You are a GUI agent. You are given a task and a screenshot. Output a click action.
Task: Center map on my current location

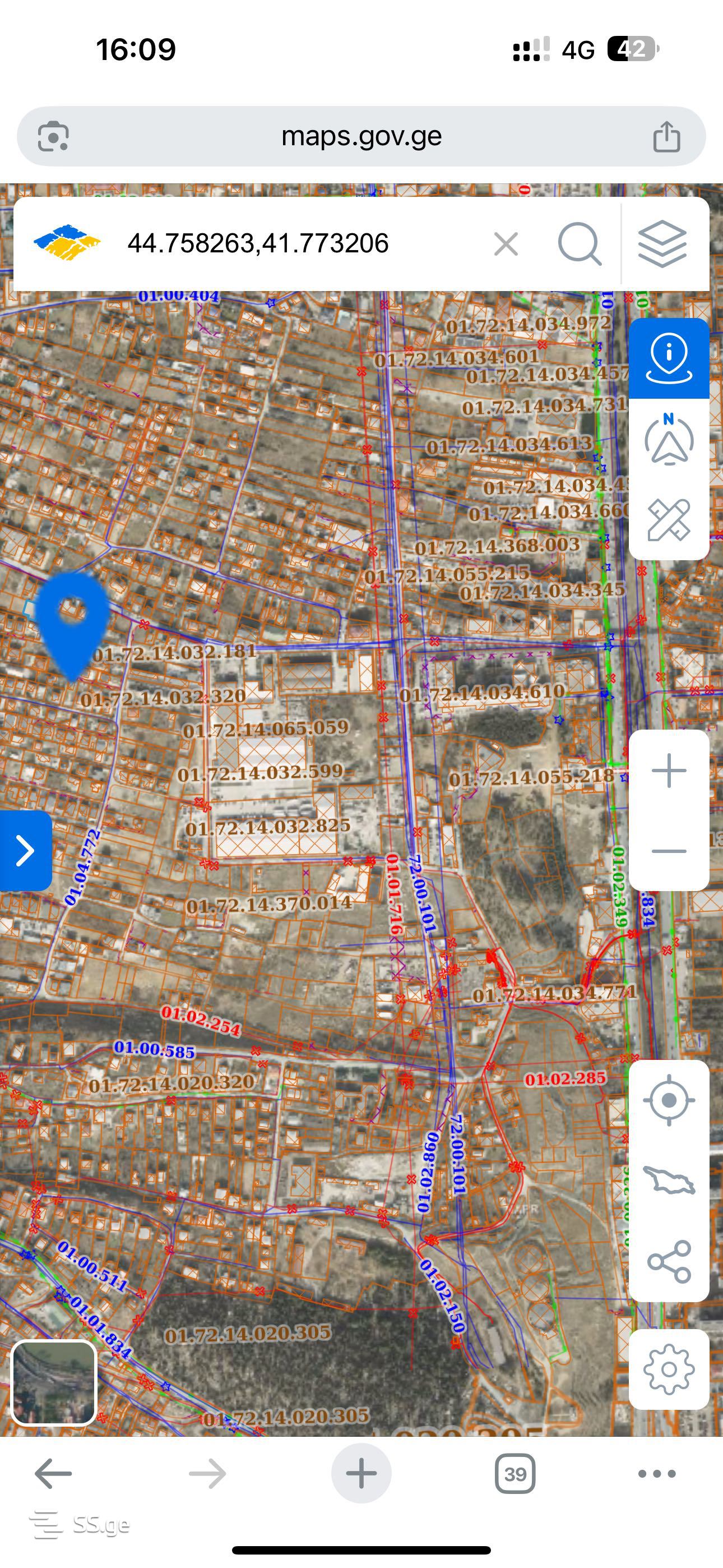(x=668, y=1100)
